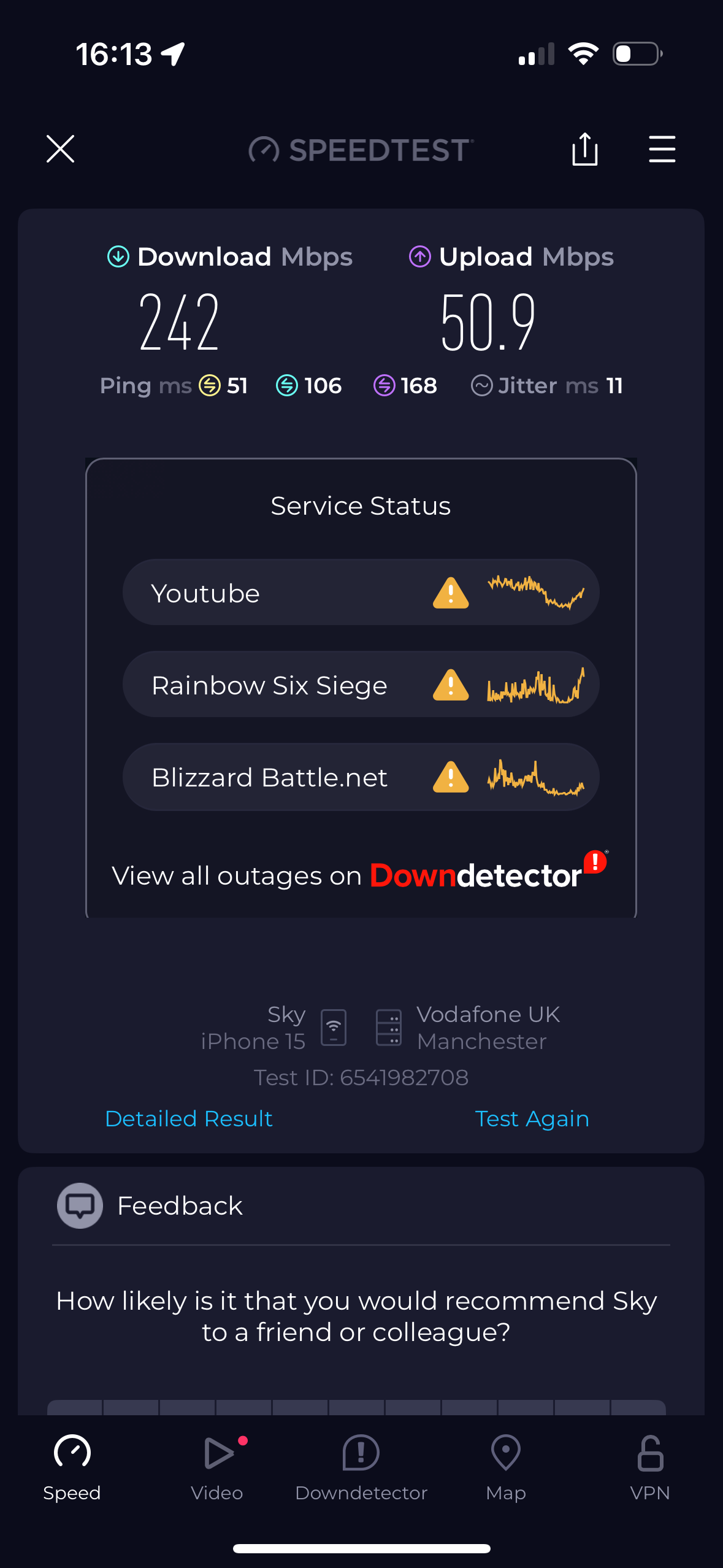Open Rainbow Six Siege service status
Viewport: 723px width, 1568px height.
(361, 685)
